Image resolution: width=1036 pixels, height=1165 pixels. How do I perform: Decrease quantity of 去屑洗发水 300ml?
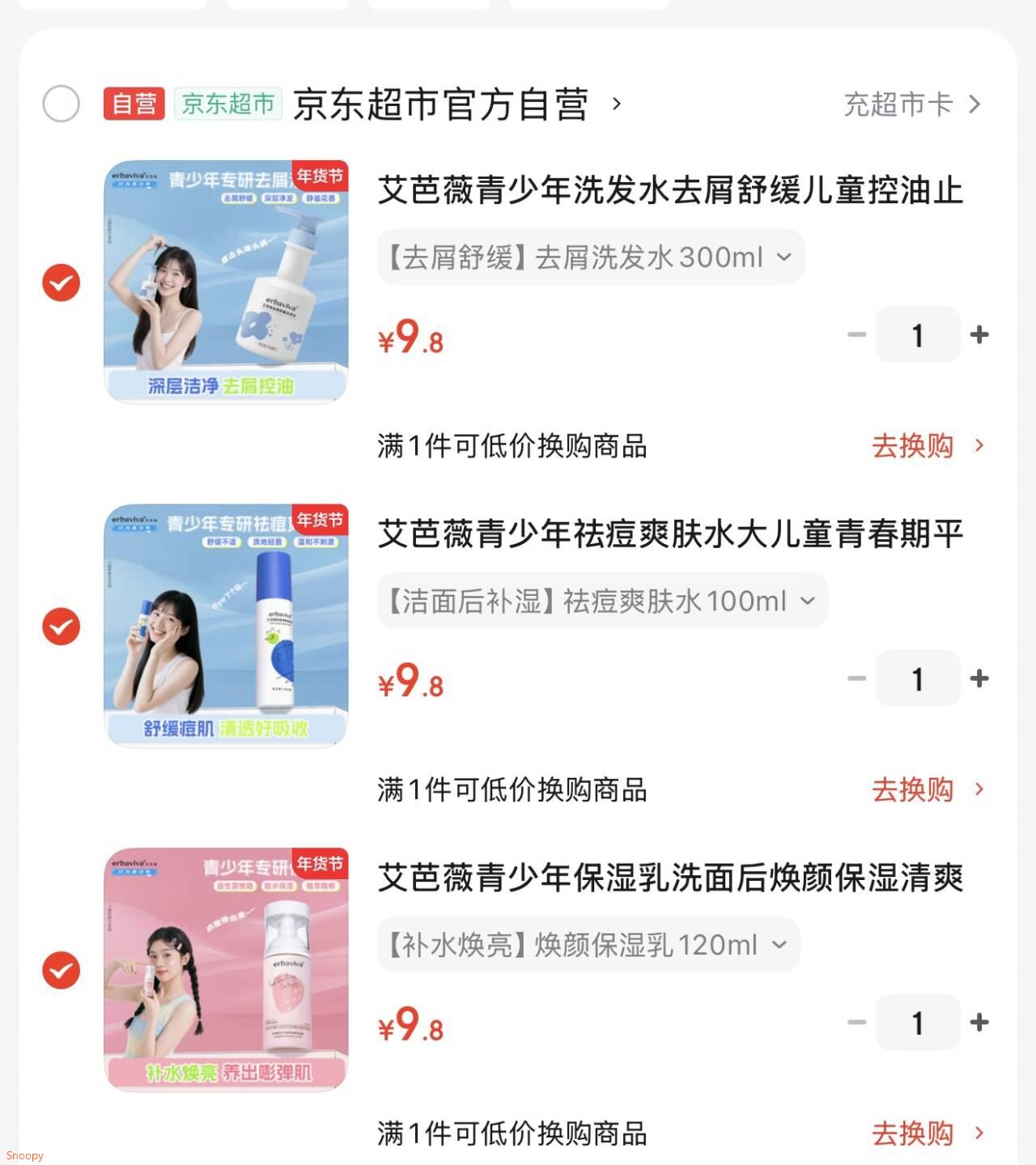point(856,334)
